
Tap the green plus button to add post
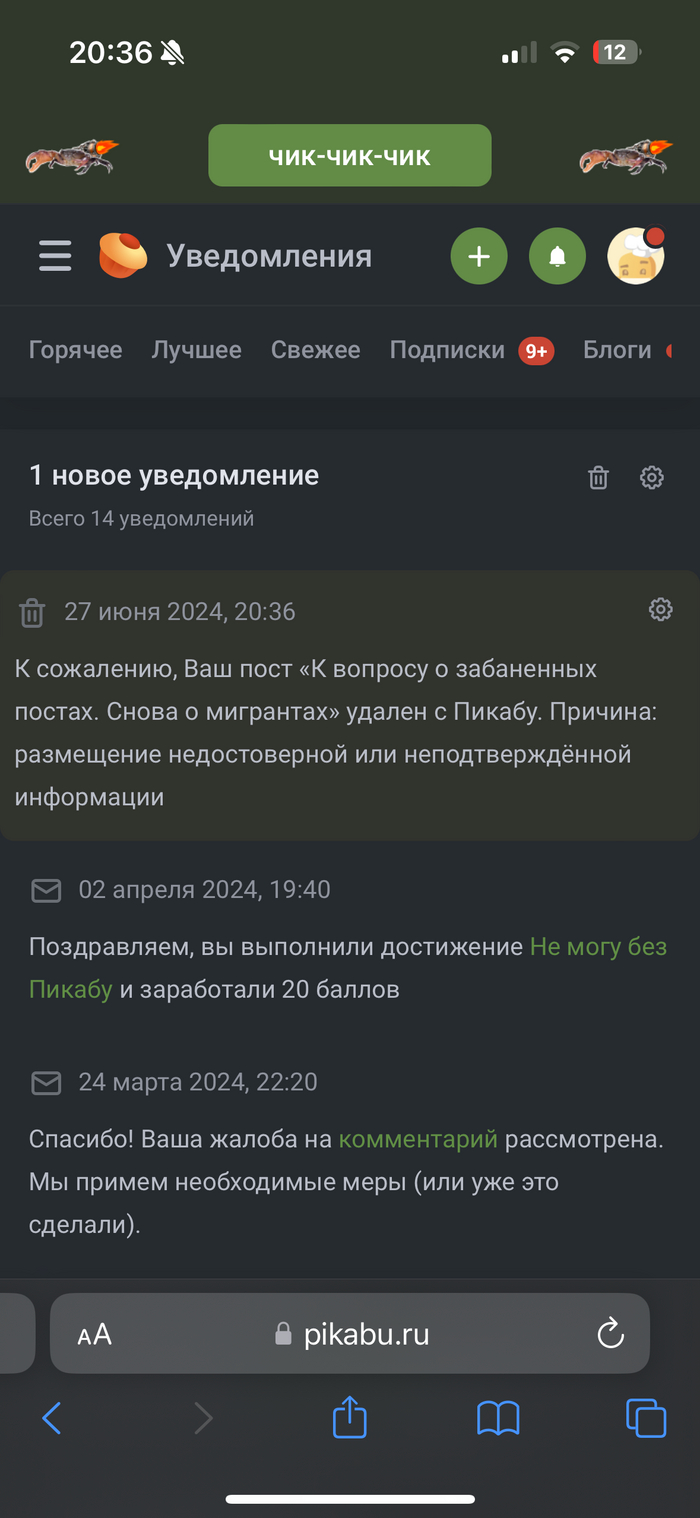(x=479, y=257)
